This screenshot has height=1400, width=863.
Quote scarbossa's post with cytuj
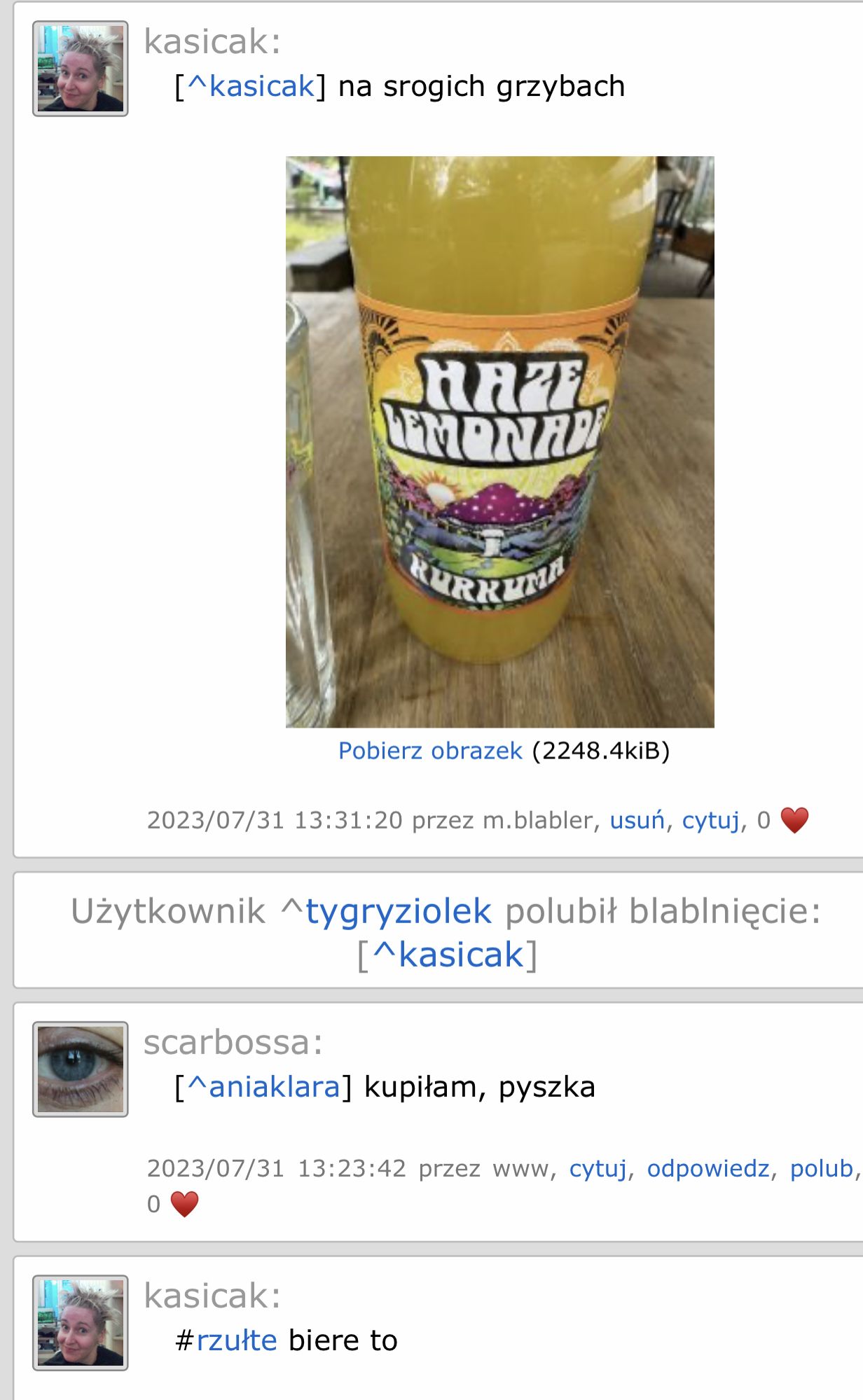pyautogui.click(x=598, y=1168)
